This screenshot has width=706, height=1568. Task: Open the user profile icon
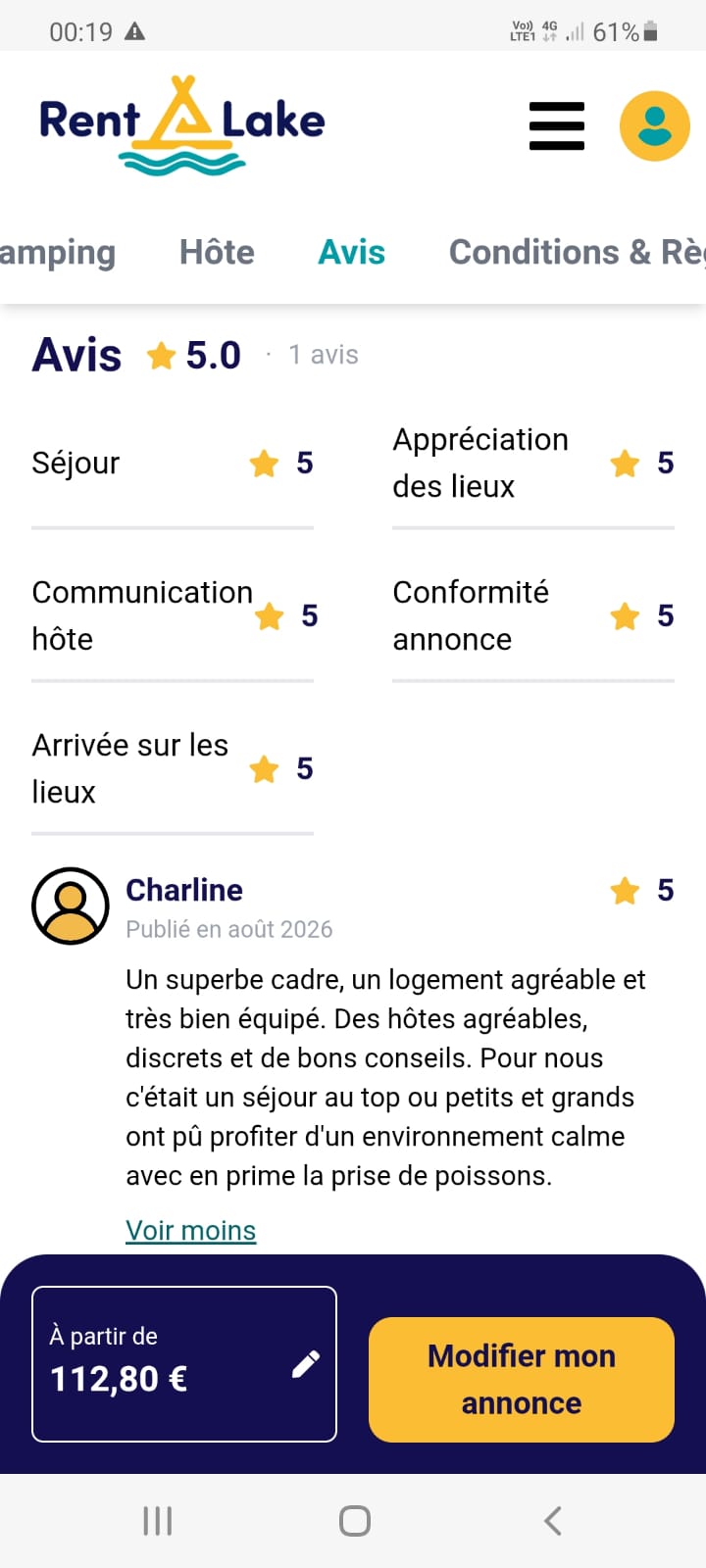click(655, 125)
